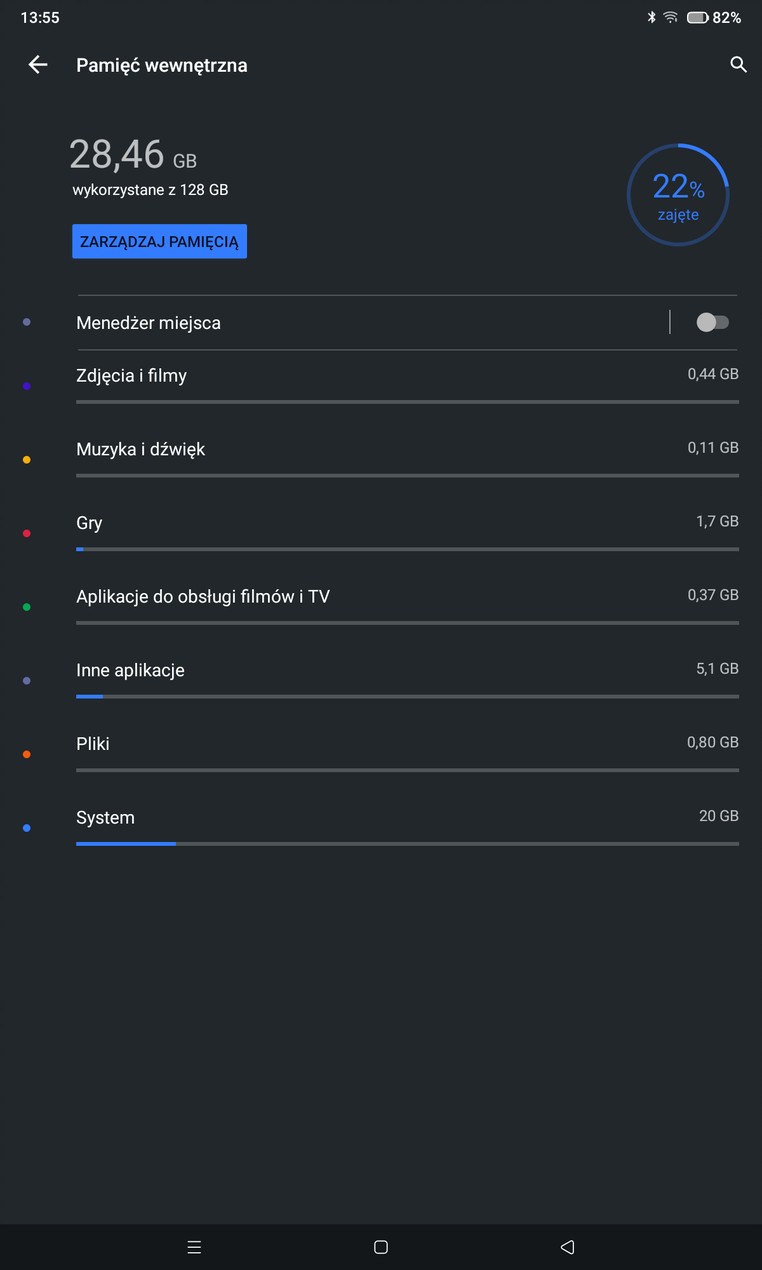Open the Menedżer miejsca settings row
Image resolution: width=762 pixels, height=1270 pixels.
tap(372, 323)
